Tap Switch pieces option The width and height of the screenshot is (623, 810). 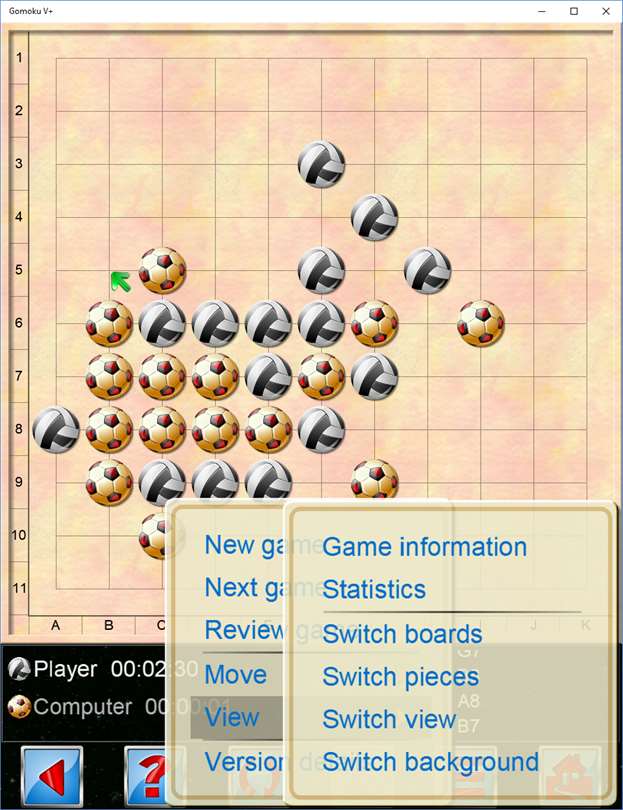coord(400,677)
